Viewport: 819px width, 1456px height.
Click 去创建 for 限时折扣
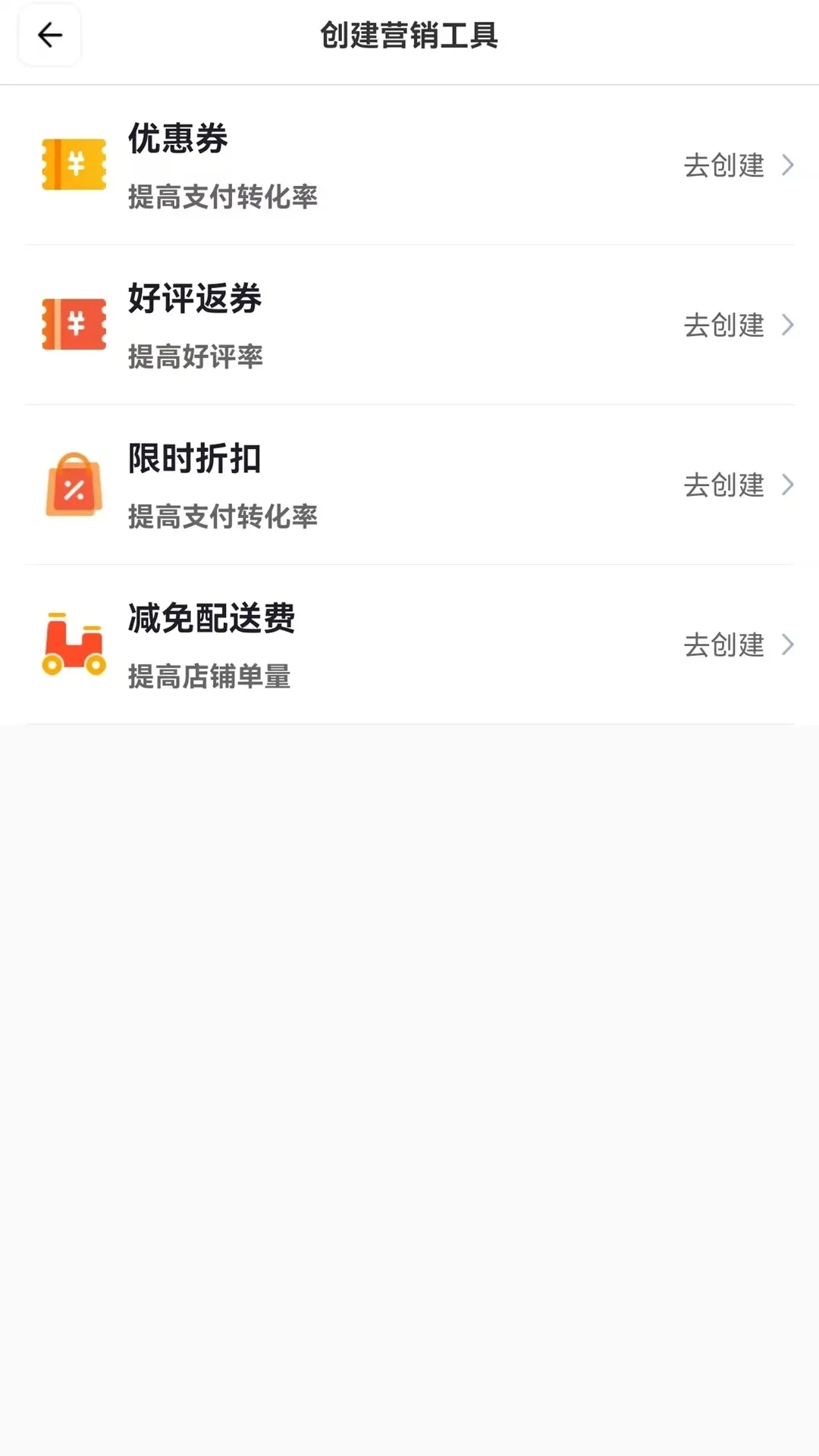point(724,486)
